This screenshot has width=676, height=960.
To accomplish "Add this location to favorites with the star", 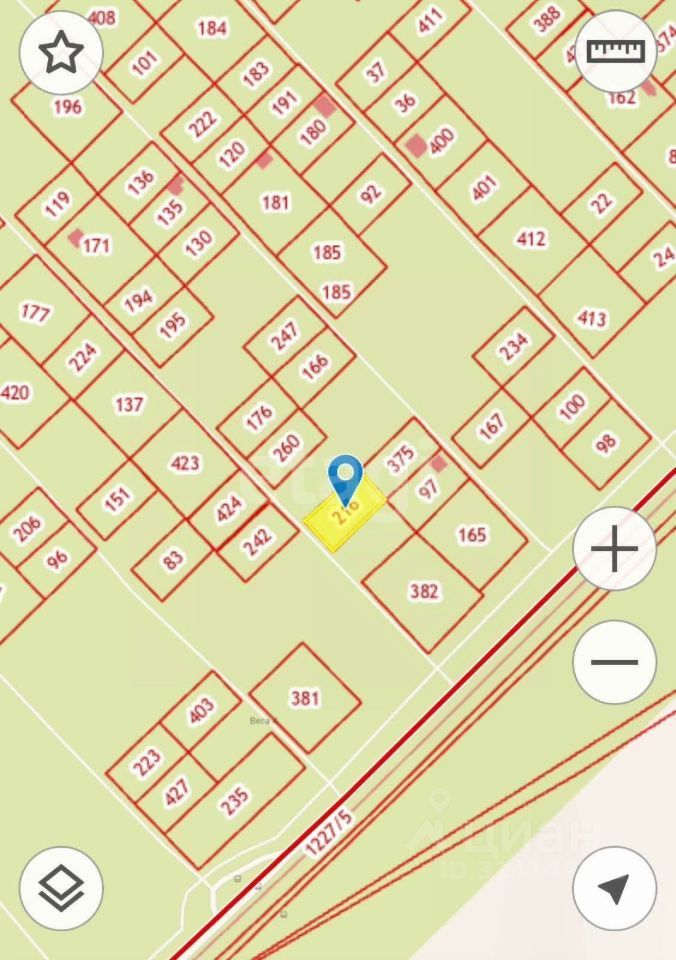I will coord(61,53).
